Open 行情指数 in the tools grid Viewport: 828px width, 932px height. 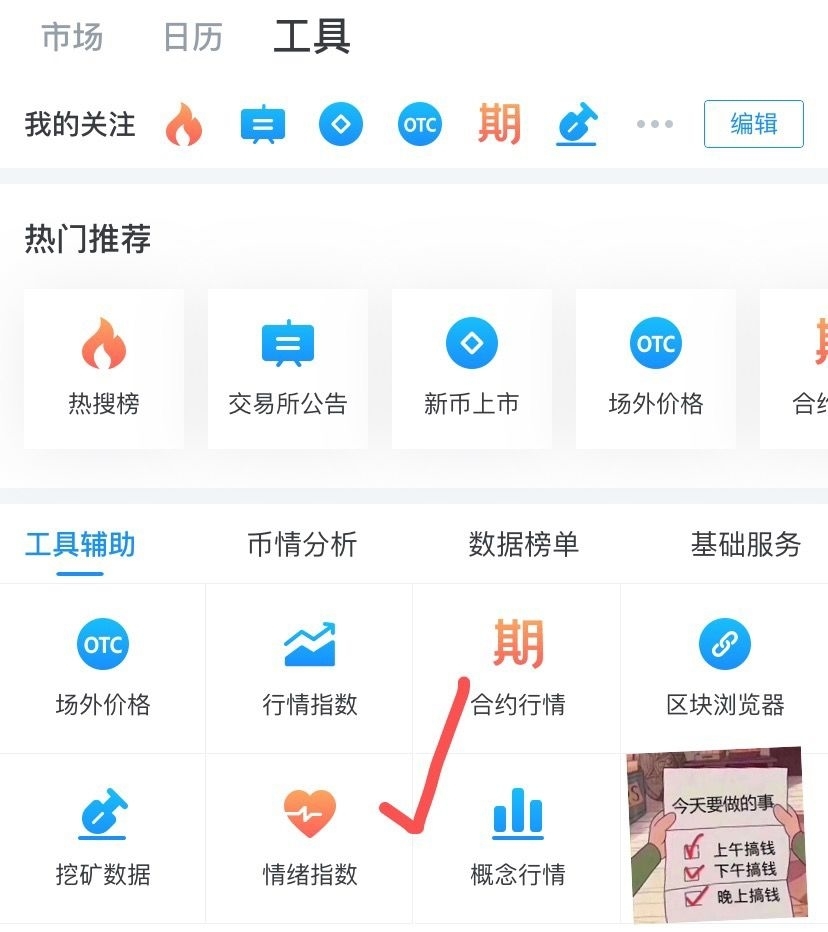pos(309,668)
